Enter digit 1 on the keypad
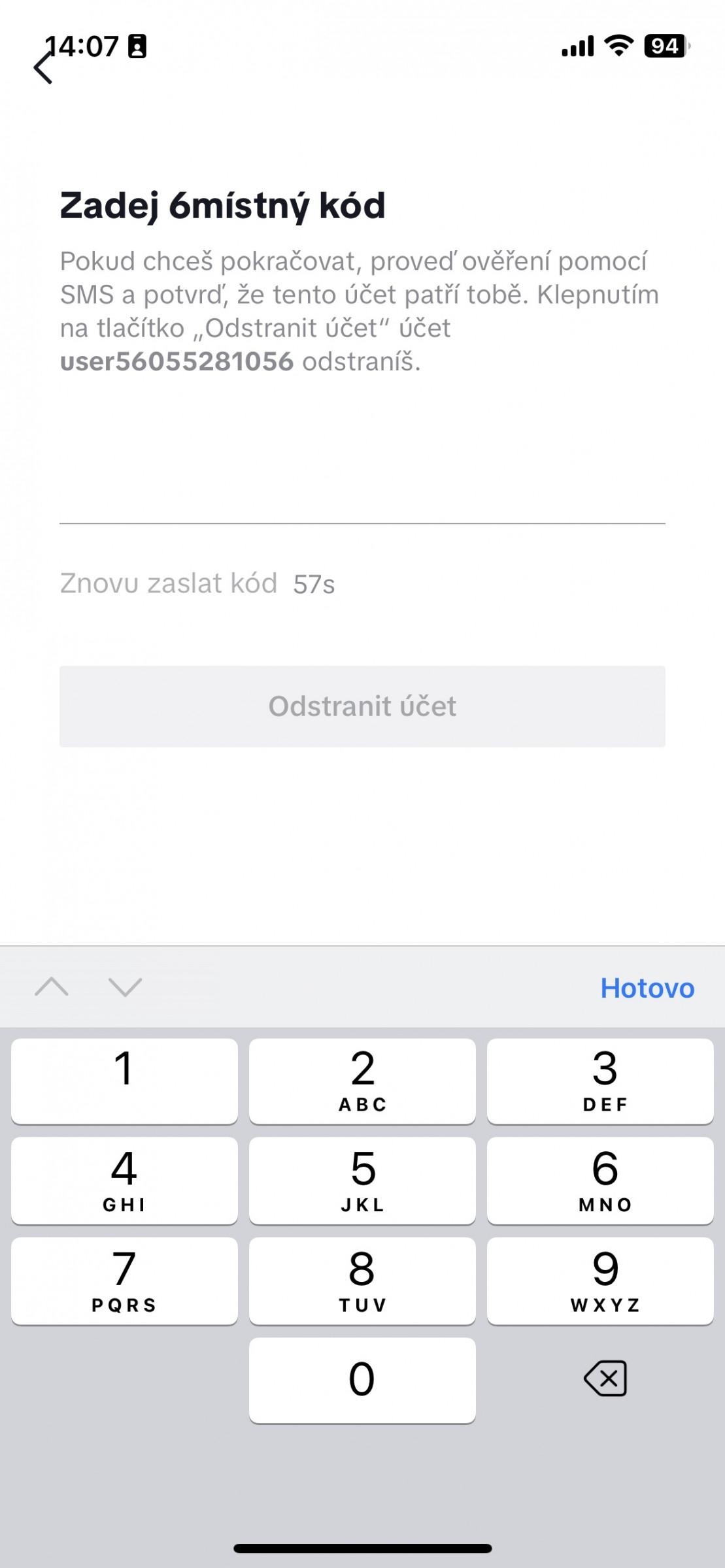The image size is (725, 1568). [x=124, y=1081]
